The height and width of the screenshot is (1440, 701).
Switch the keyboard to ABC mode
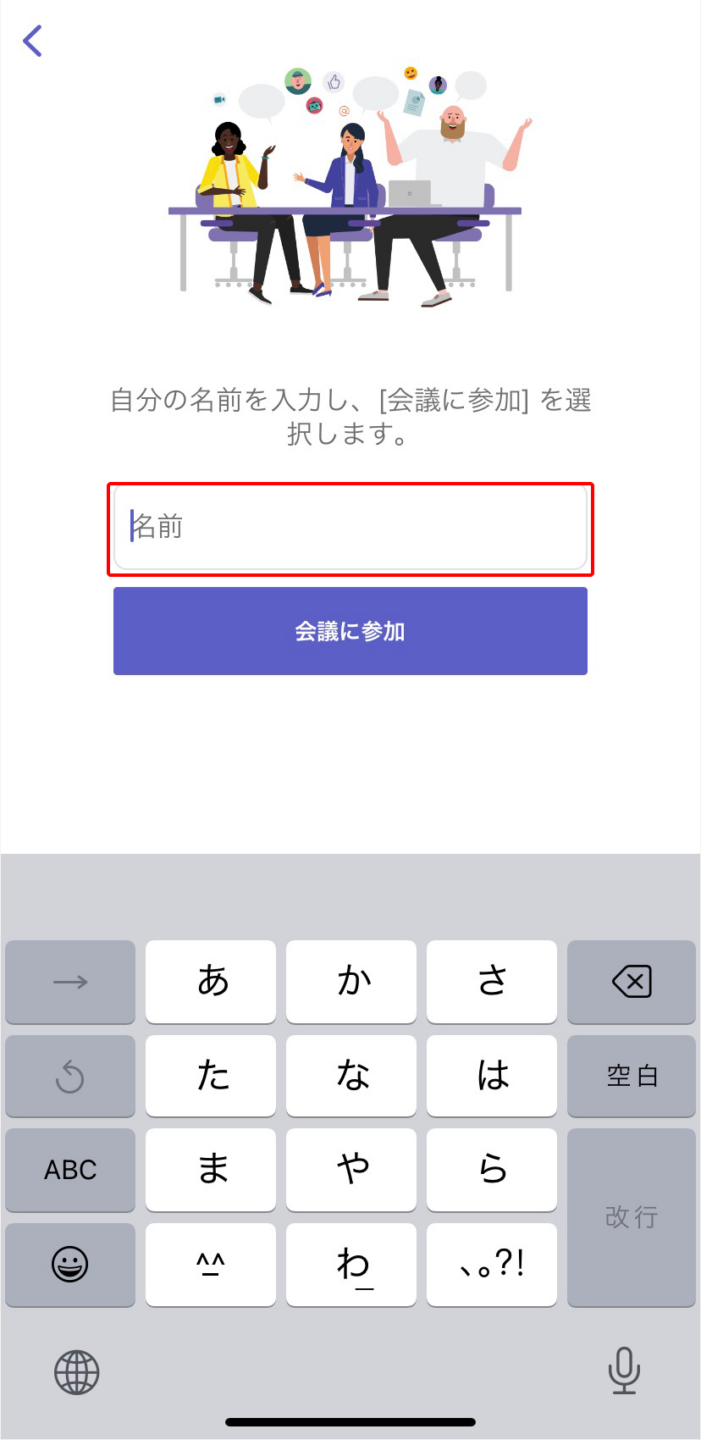click(70, 1170)
